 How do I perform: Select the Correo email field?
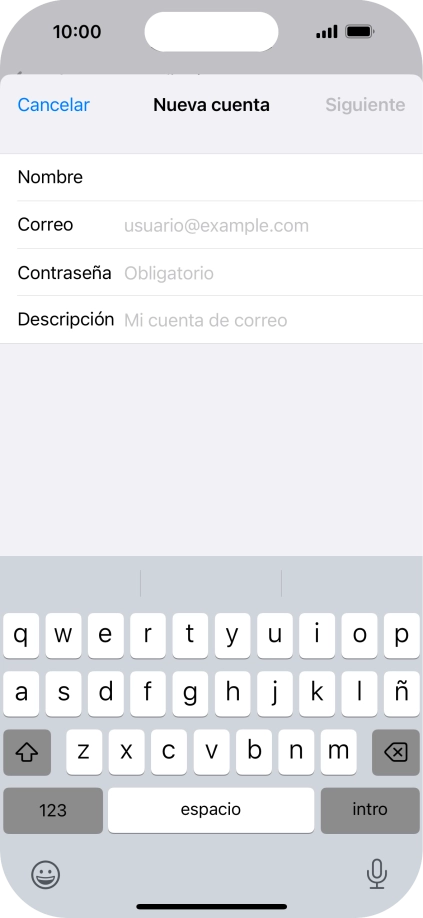(211, 225)
